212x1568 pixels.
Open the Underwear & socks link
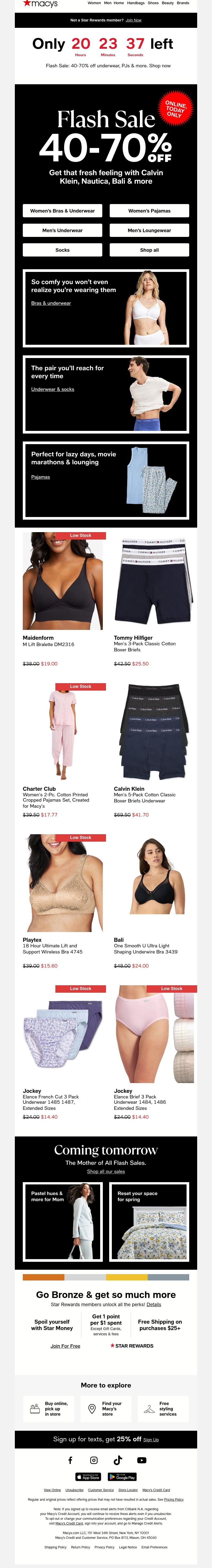pyautogui.click(x=53, y=389)
